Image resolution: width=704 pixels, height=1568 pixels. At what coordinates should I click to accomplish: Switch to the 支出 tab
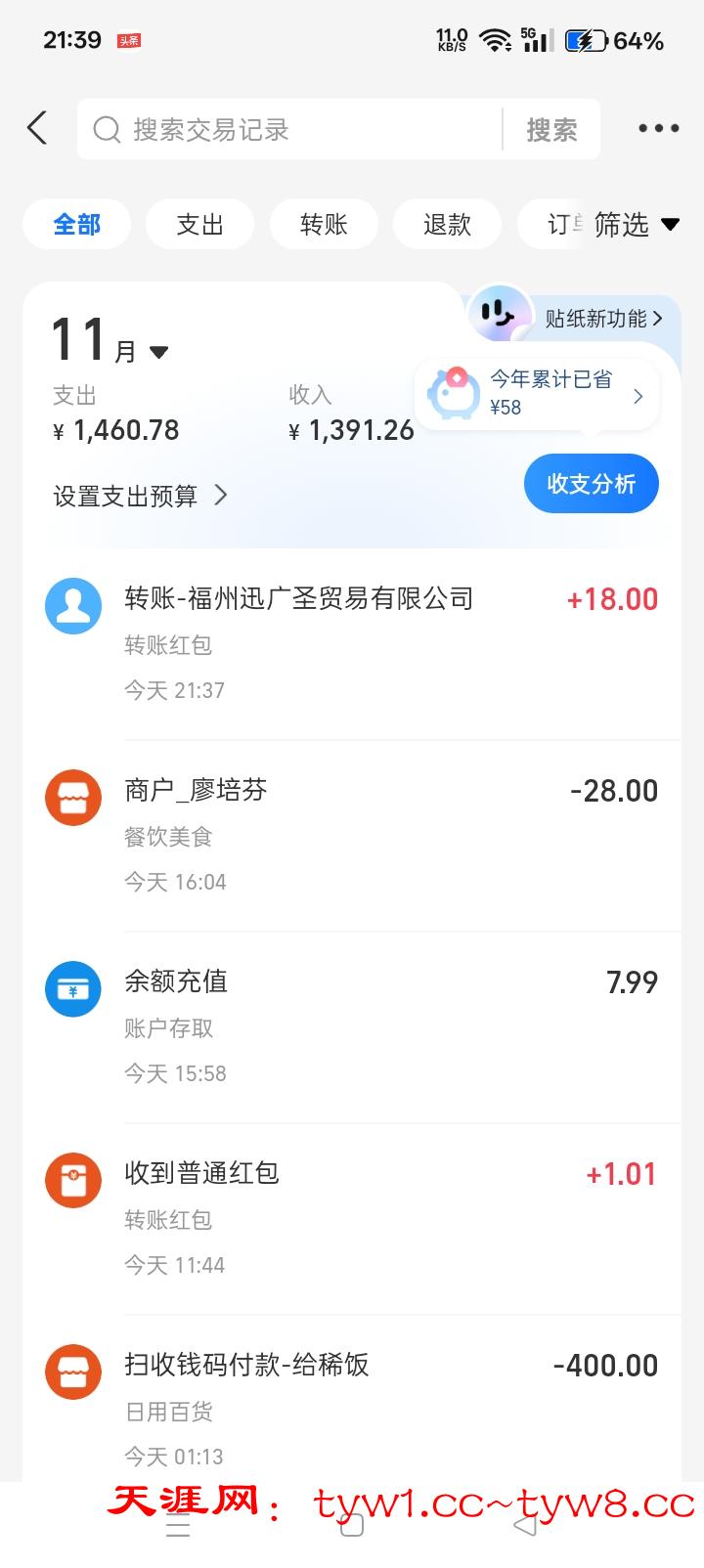(x=199, y=224)
